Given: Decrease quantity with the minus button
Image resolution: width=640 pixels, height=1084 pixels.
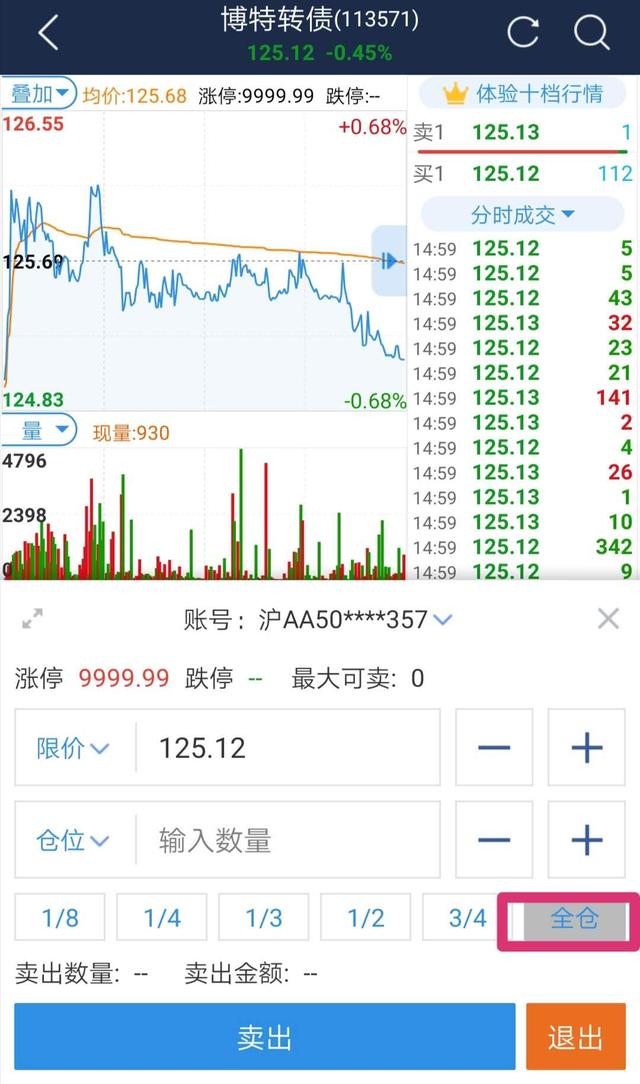Looking at the screenshot, I should (494, 840).
